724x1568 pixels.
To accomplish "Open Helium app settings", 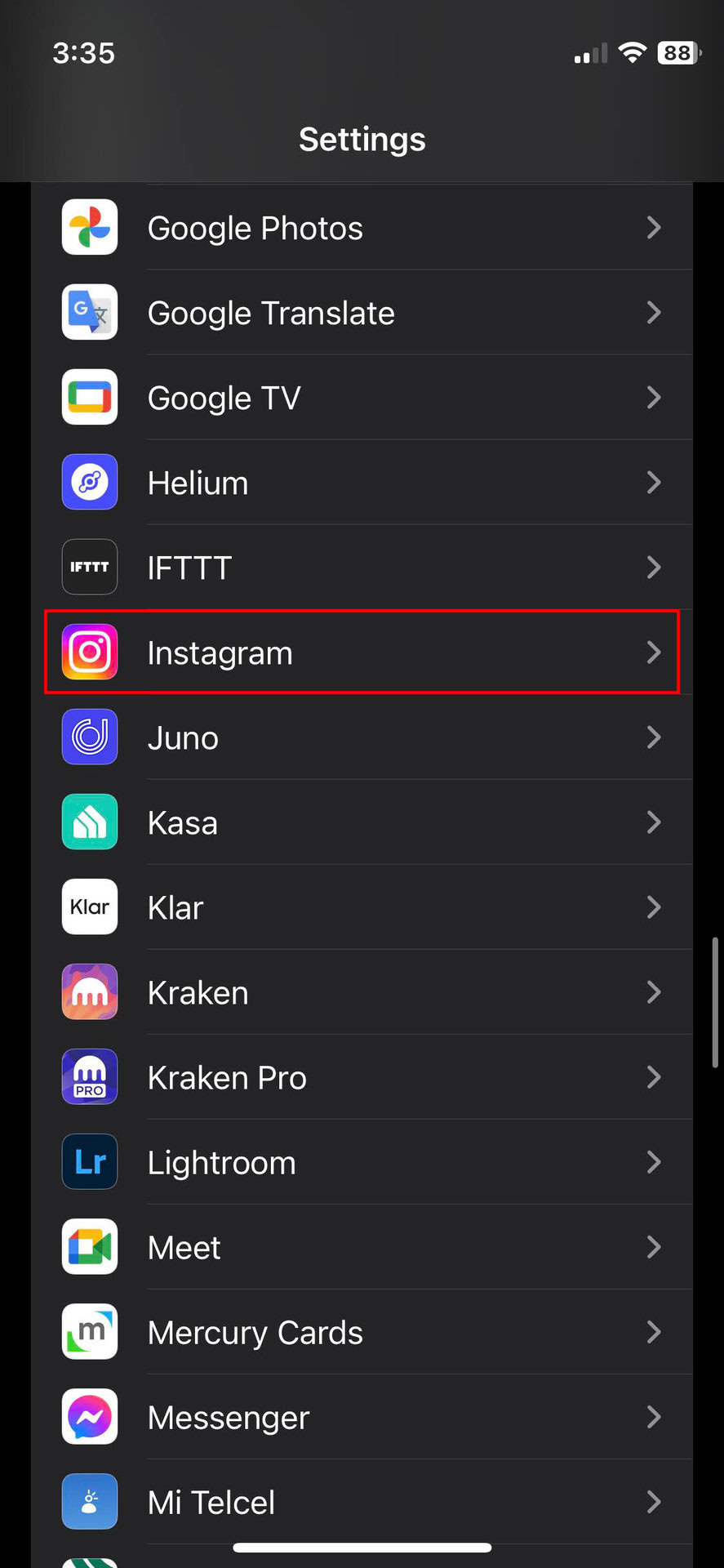I will coord(362,483).
